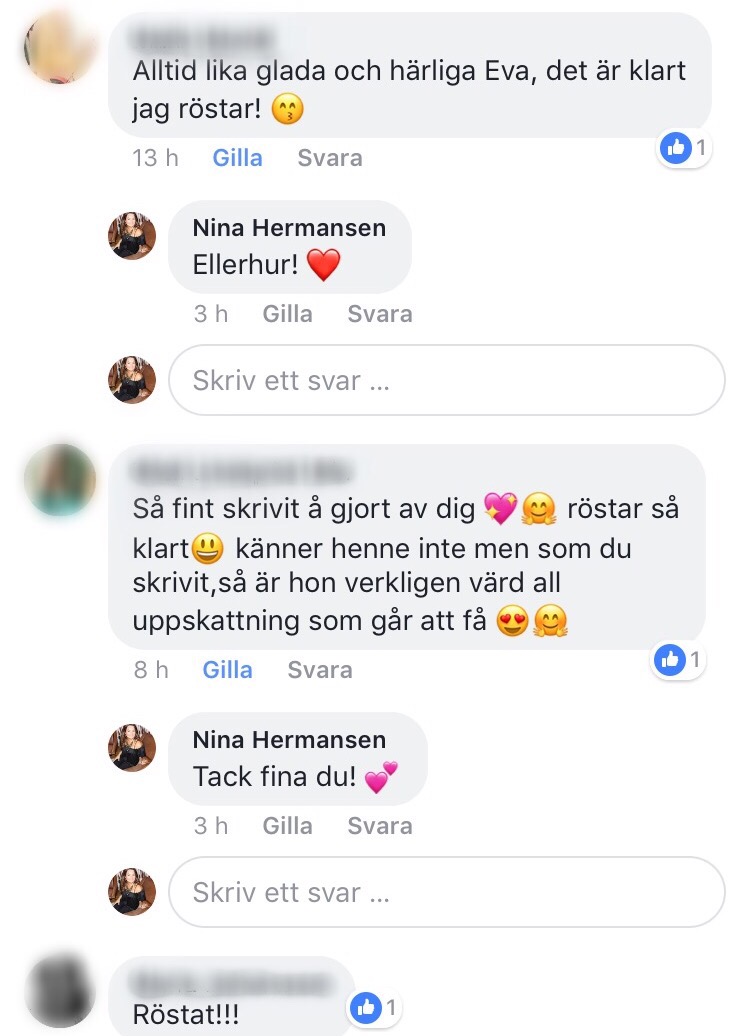This screenshot has height=1036, width=750.
Task: Like the 'Så fint skrivit' comment
Action: 227,670
